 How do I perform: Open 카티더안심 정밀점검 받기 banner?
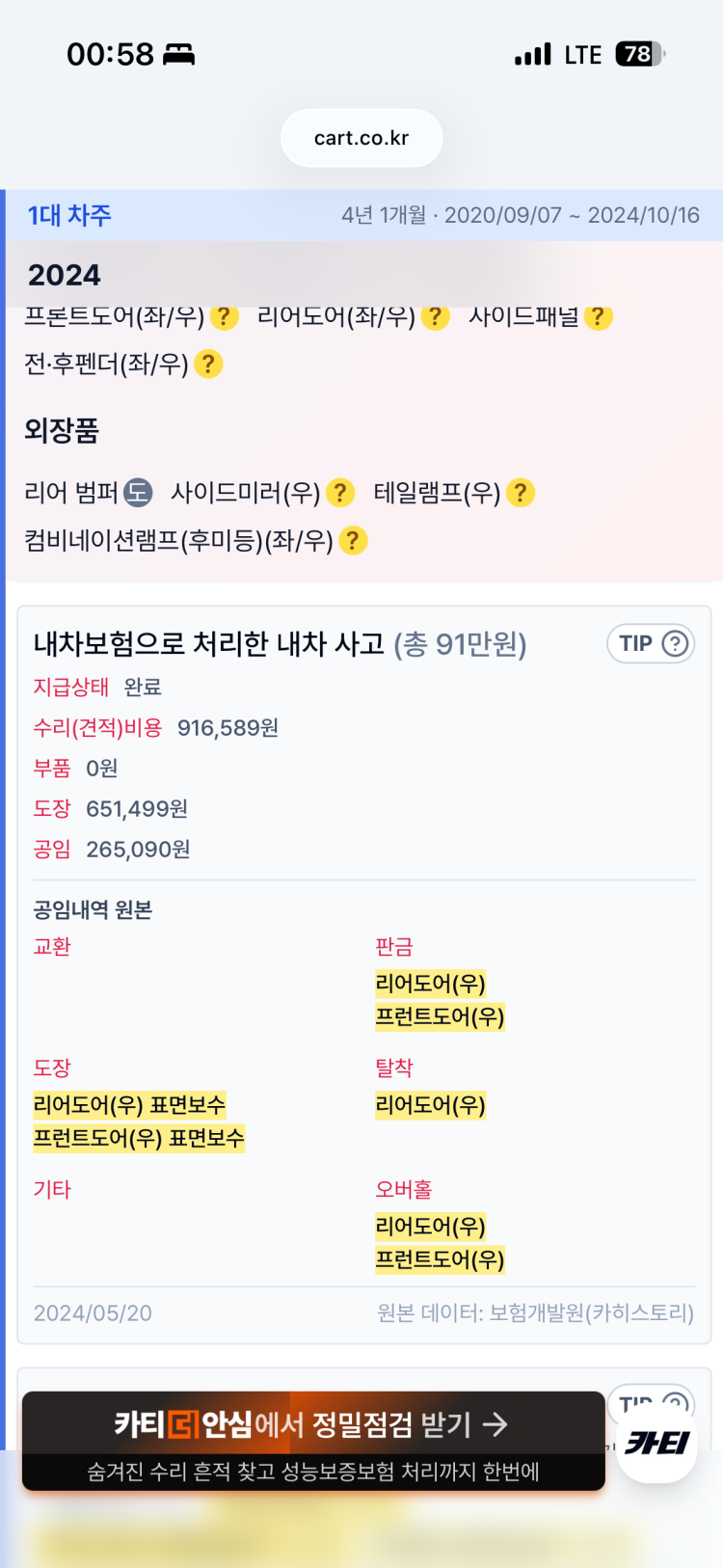(313, 1441)
